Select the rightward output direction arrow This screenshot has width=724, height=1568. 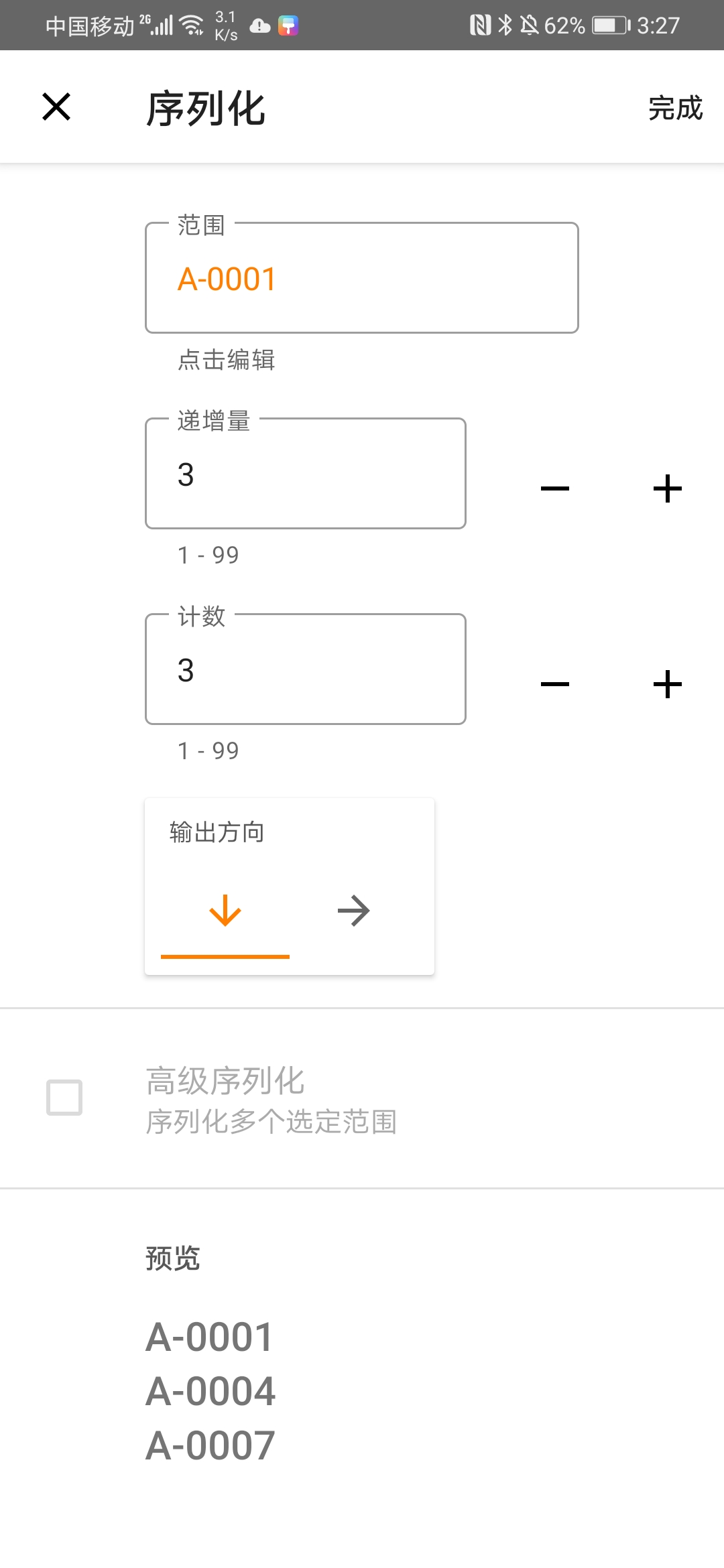354,910
